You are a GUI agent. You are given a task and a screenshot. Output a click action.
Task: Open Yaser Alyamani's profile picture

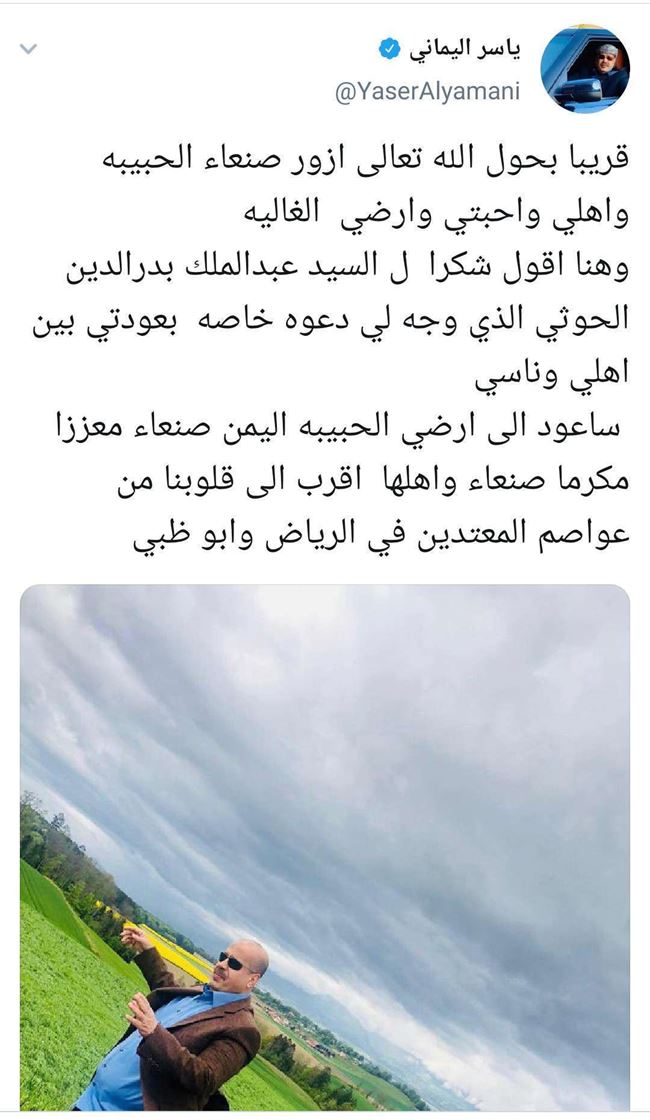585,70
